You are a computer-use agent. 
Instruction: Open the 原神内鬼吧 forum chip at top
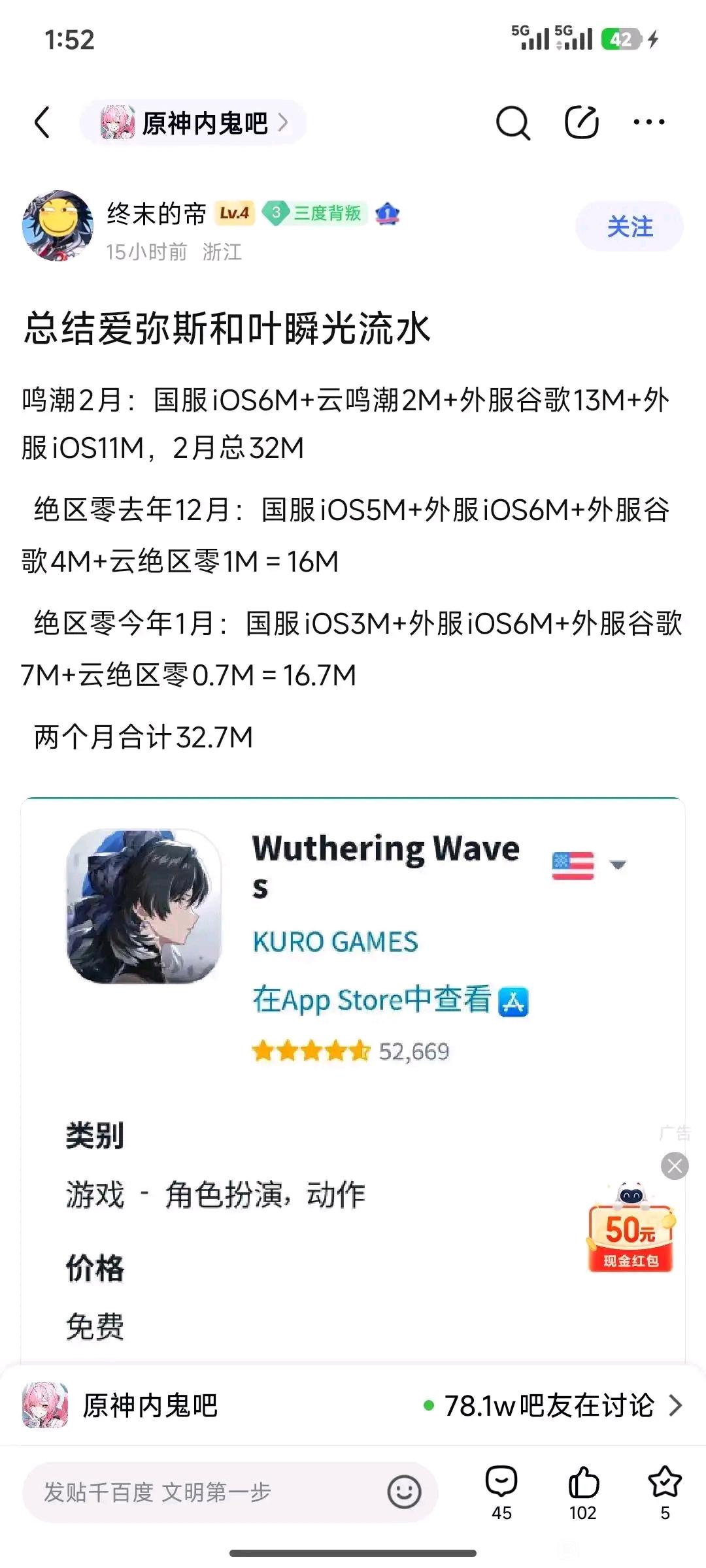coord(193,122)
